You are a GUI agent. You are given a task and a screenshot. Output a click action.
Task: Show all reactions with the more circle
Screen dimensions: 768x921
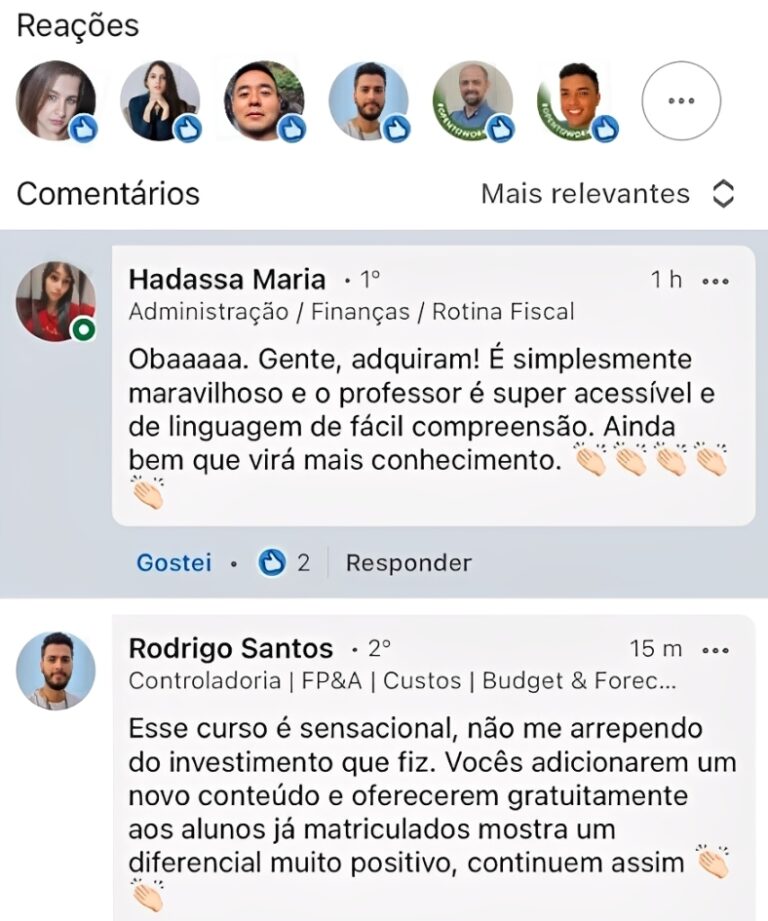681,101
